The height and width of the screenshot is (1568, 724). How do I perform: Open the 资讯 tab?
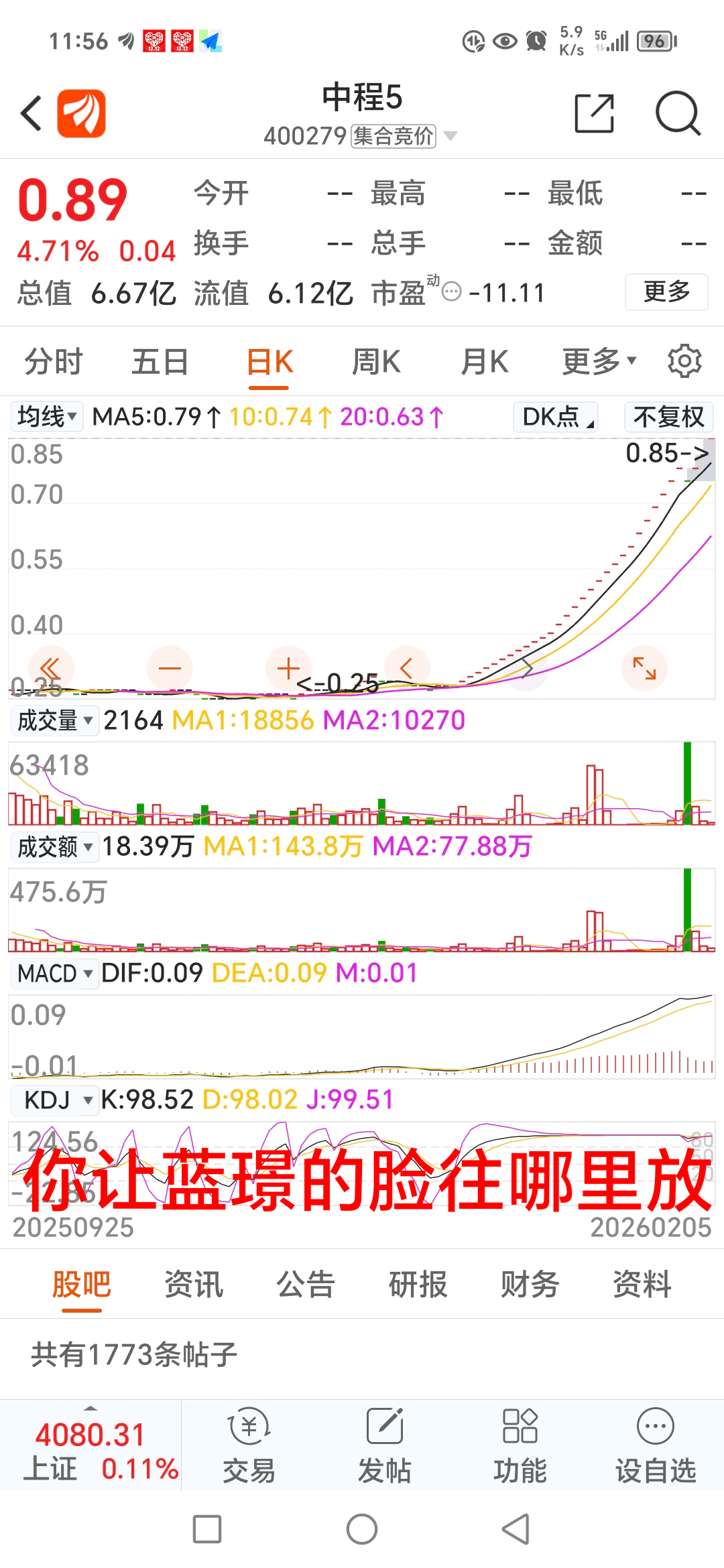194,1285
